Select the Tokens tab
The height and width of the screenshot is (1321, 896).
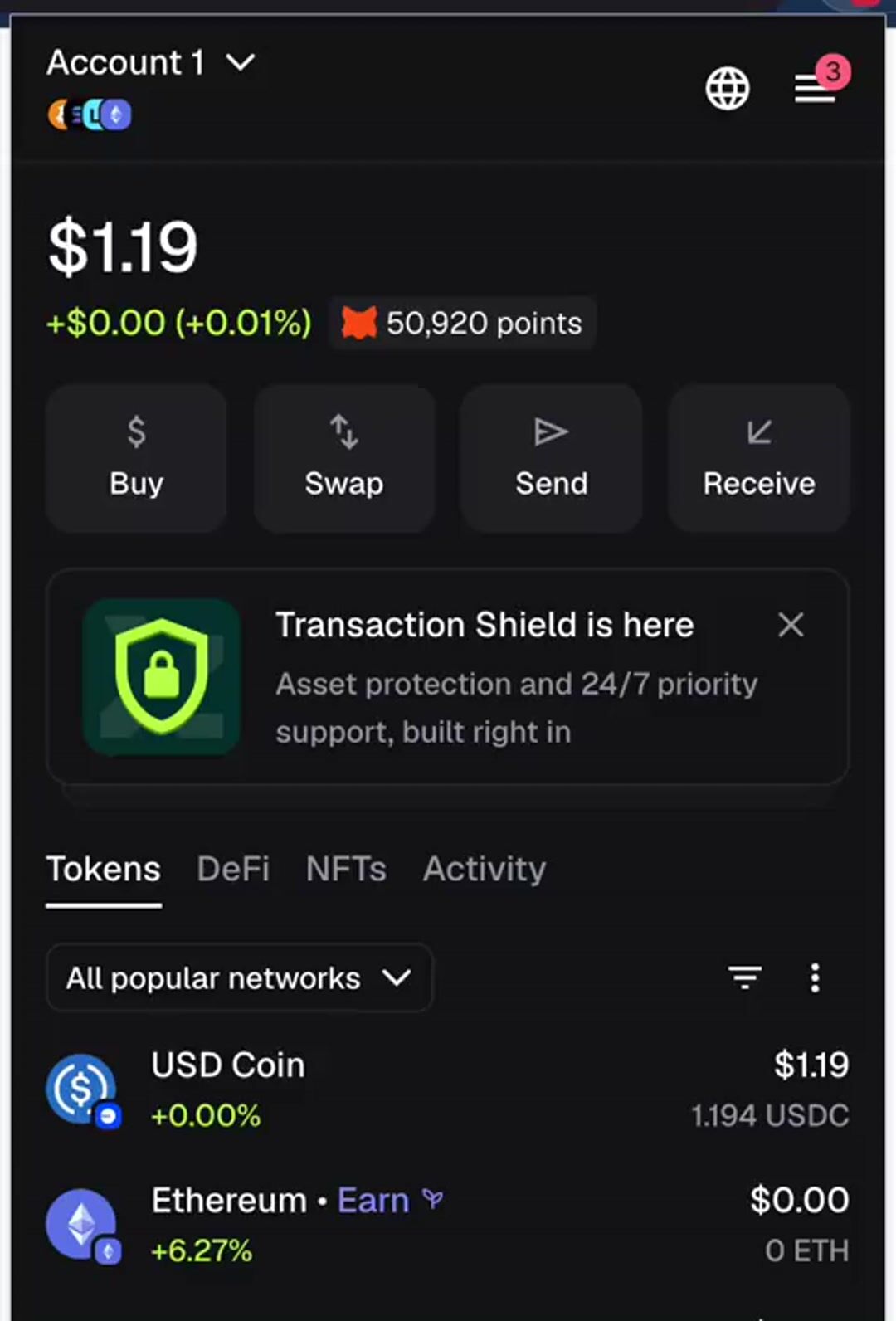click(x=104, y=869)
